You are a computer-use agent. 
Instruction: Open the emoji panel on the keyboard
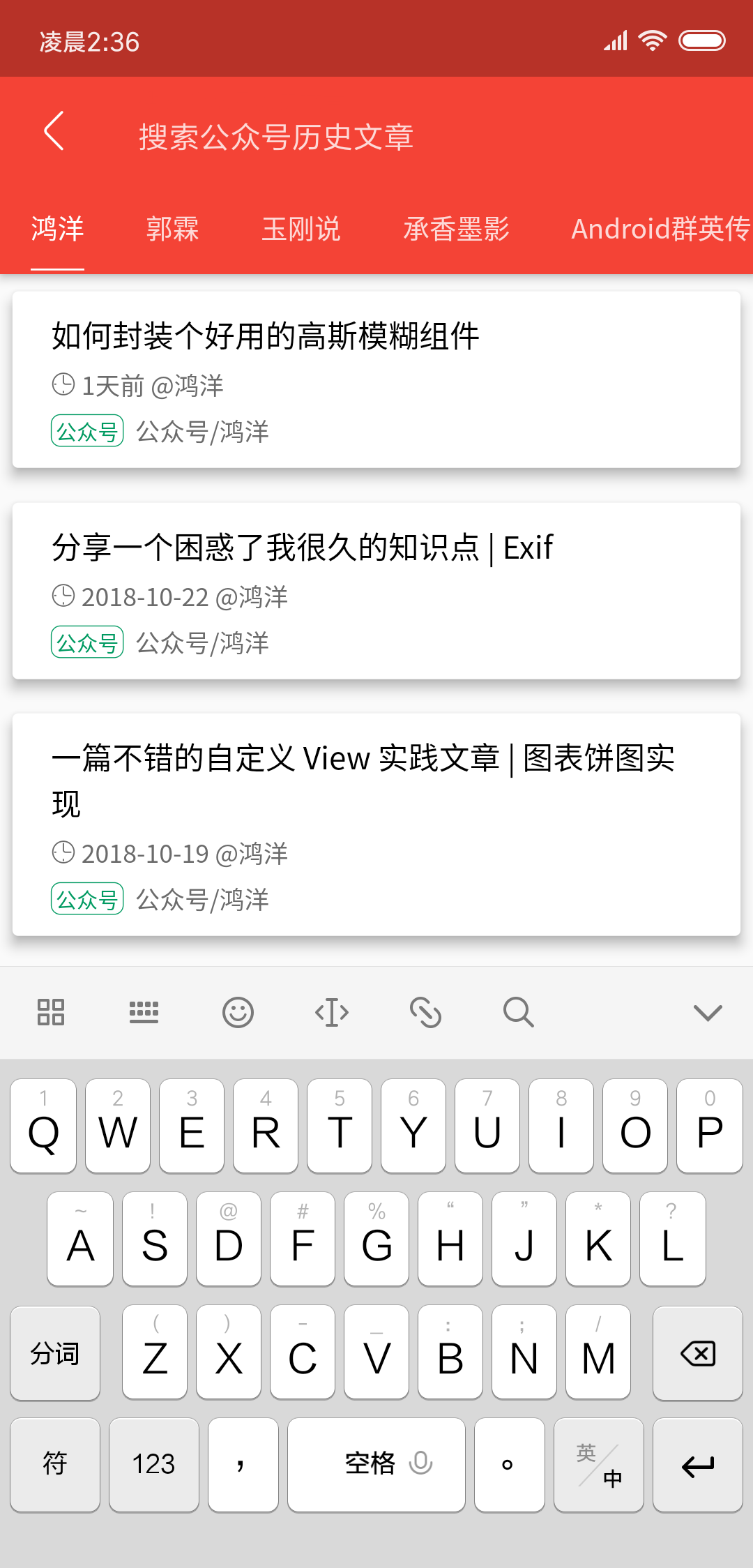click(x=238, y=1012)
